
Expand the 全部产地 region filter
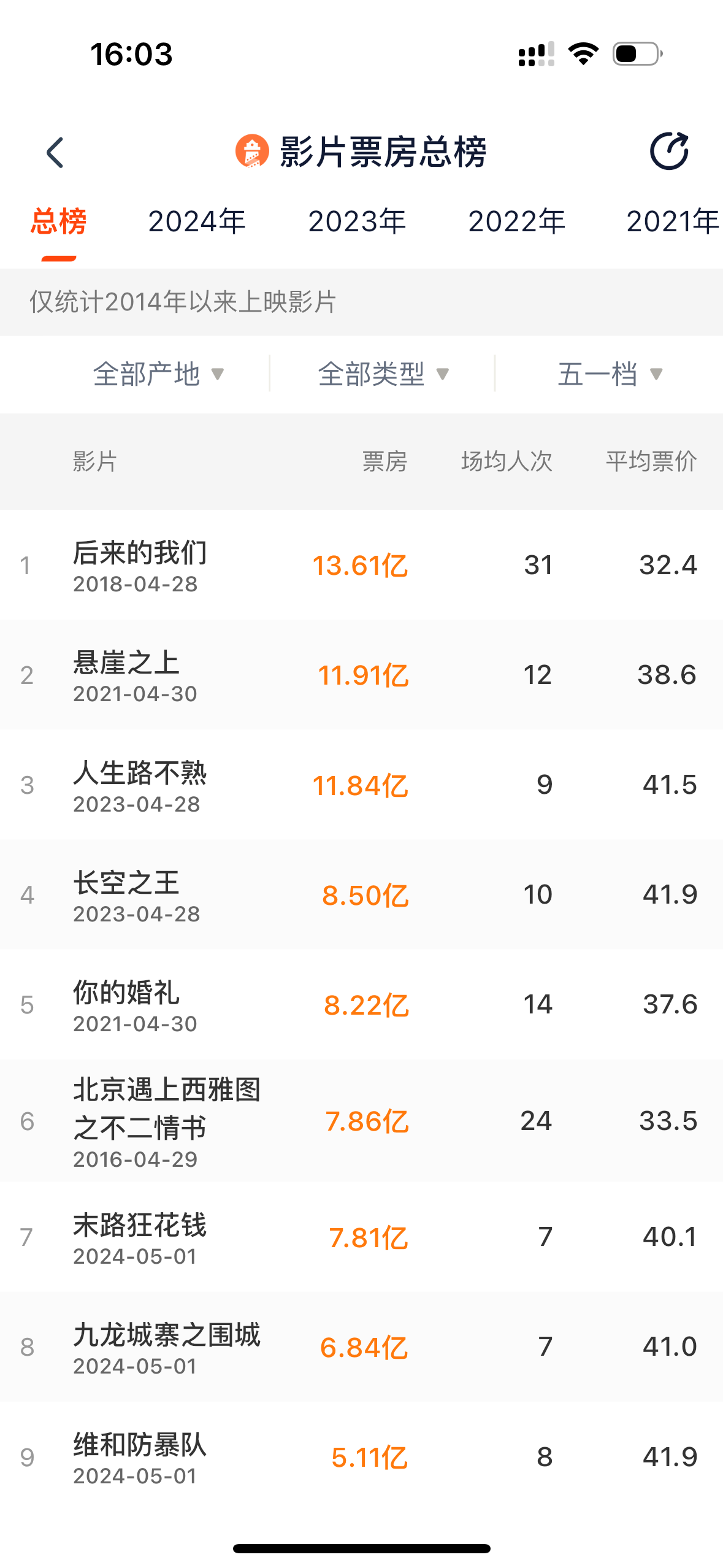point(158,374)
